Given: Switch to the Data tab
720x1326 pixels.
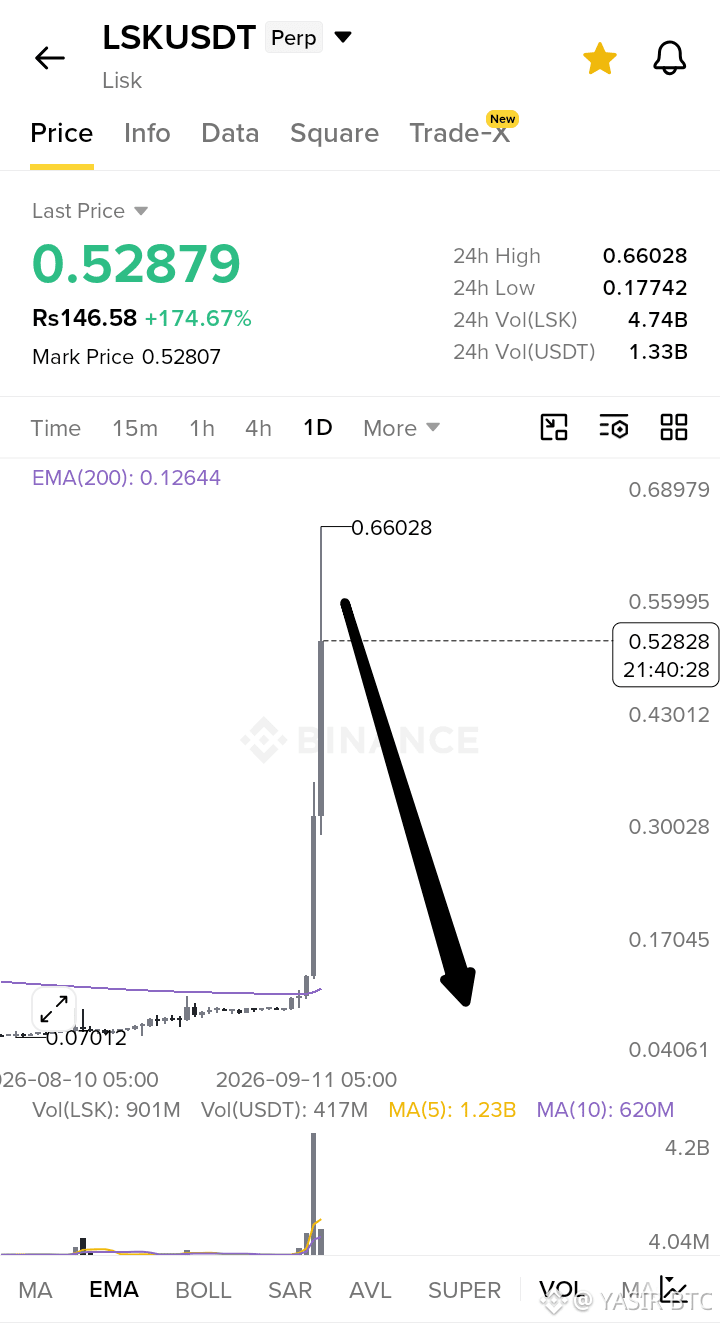Looking at the screenshot, I should pos(230,133).
